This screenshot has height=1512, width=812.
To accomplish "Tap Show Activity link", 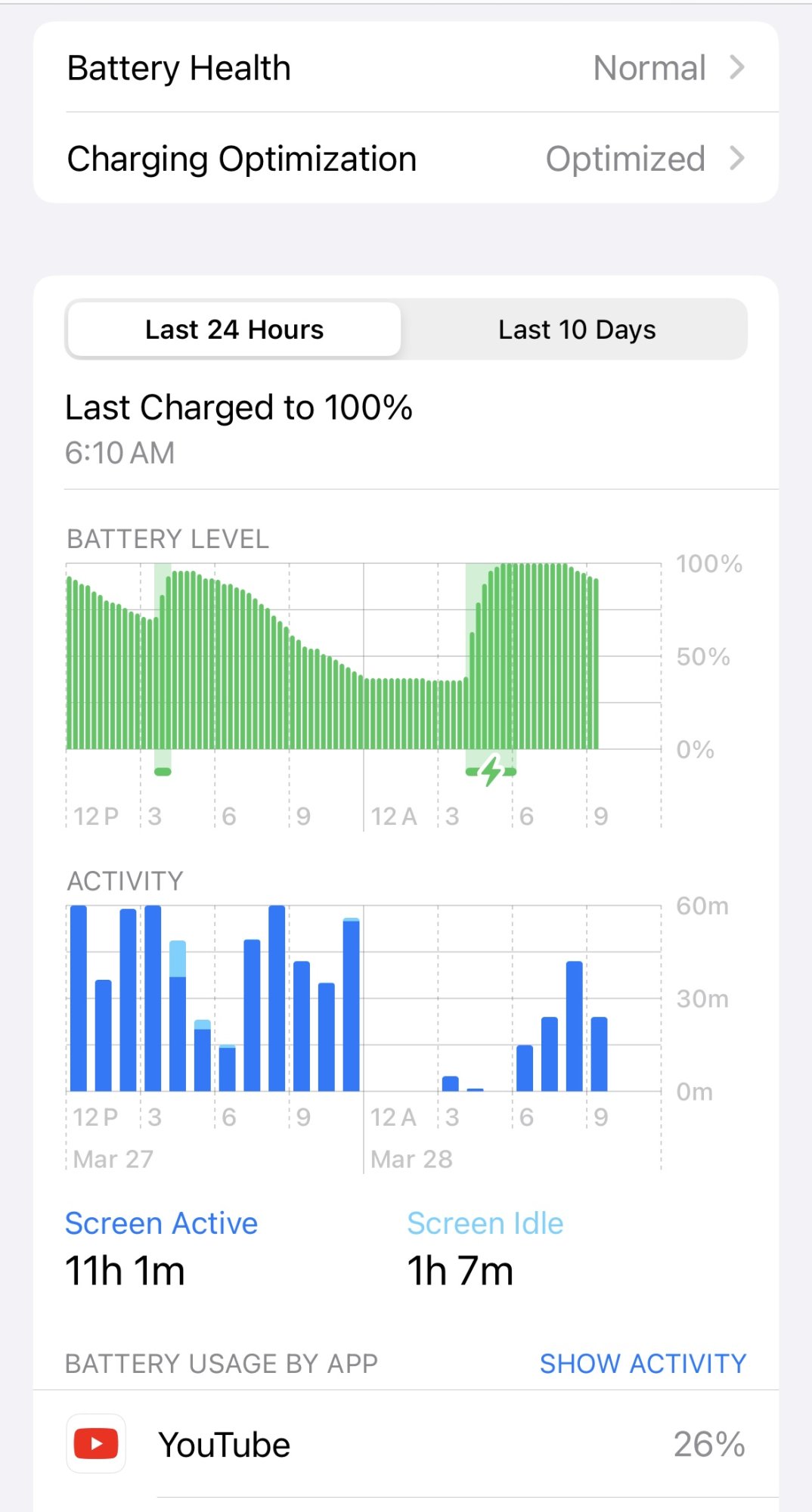I will point(643,1363).
